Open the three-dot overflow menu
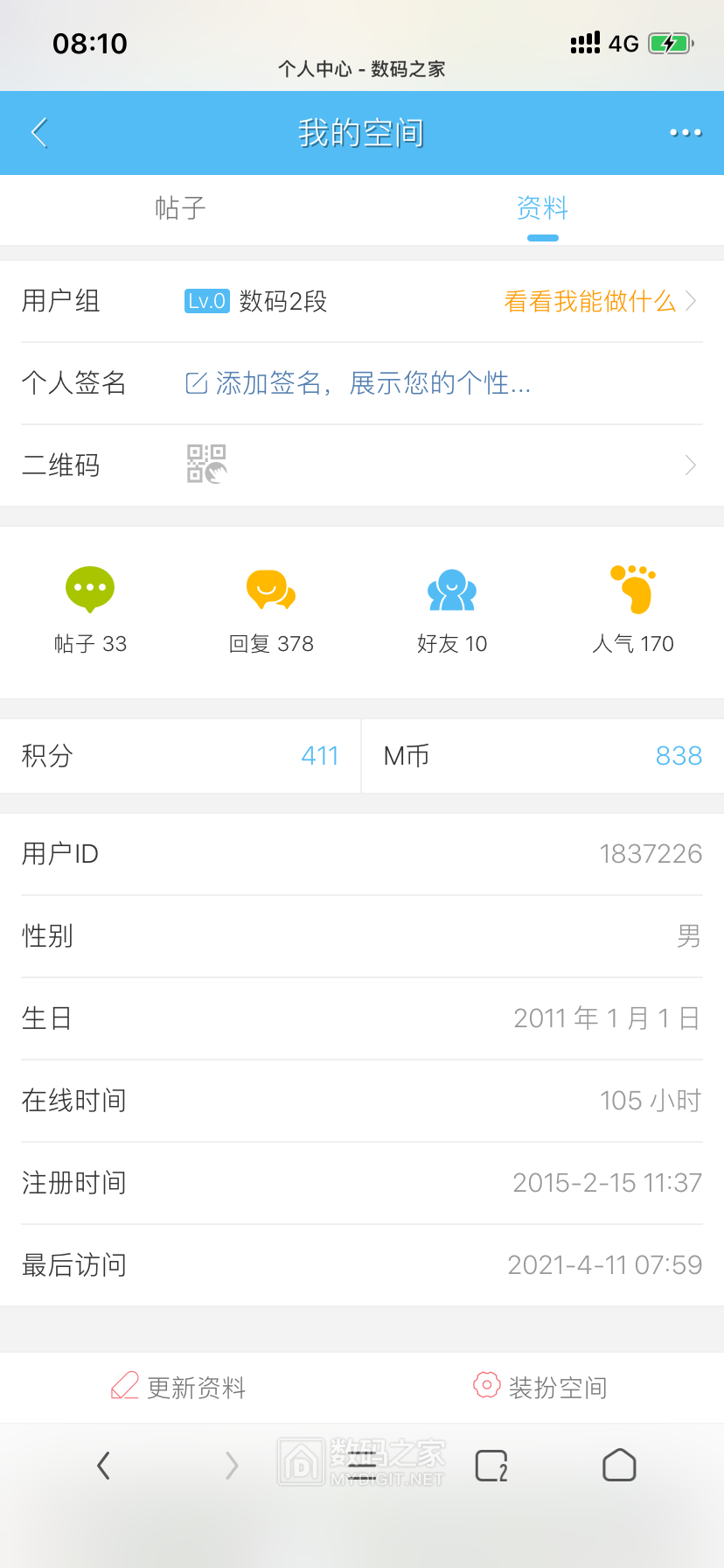 (x=686, y=133)
